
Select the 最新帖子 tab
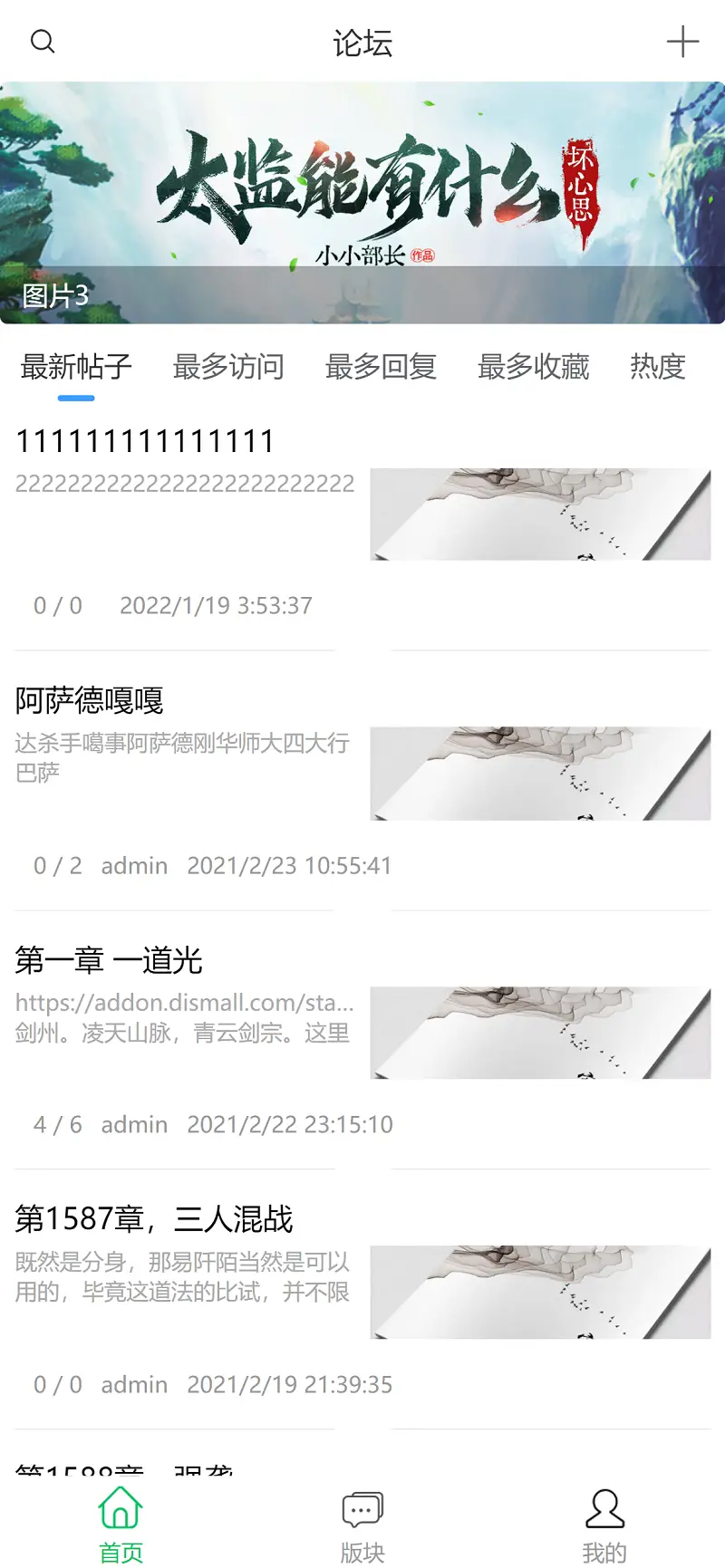click(76, 367)
